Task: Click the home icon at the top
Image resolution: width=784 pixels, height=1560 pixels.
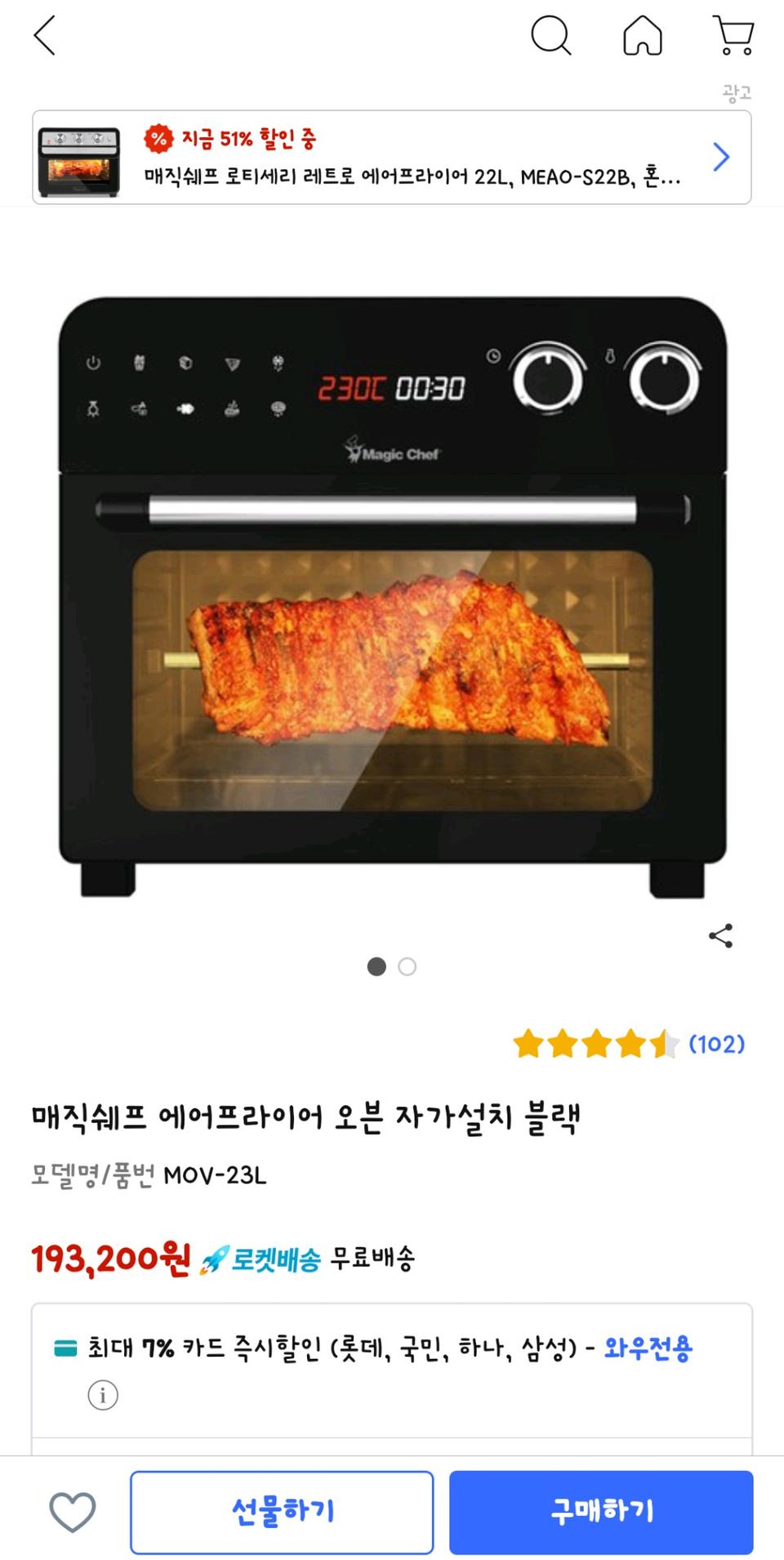Action: (x=644, y=36)
